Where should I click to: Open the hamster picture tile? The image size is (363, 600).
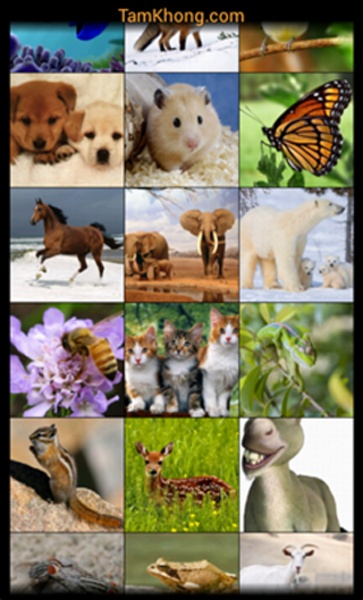pos(182,130)
